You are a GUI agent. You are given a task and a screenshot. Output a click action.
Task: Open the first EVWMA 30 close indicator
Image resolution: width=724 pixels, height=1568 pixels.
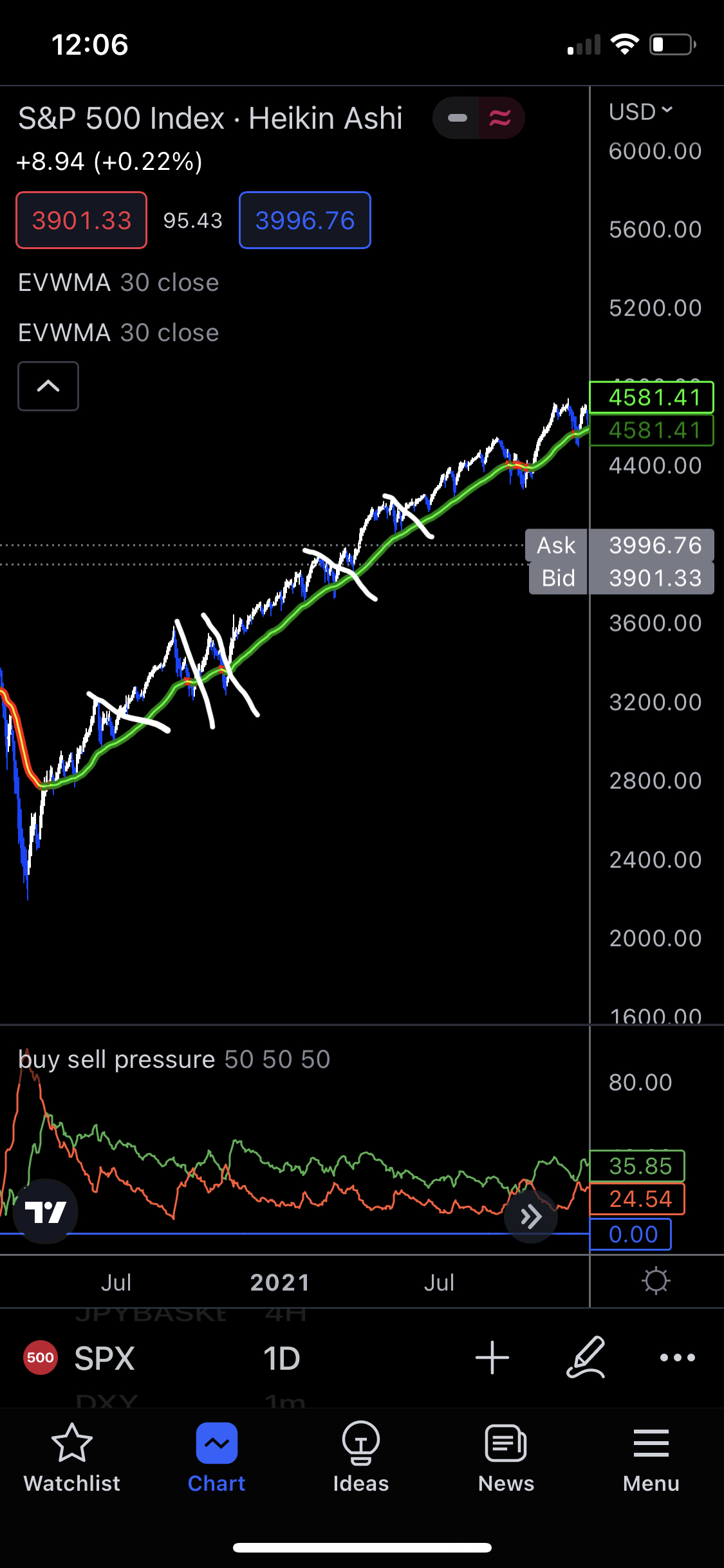(x=118, y=283)
